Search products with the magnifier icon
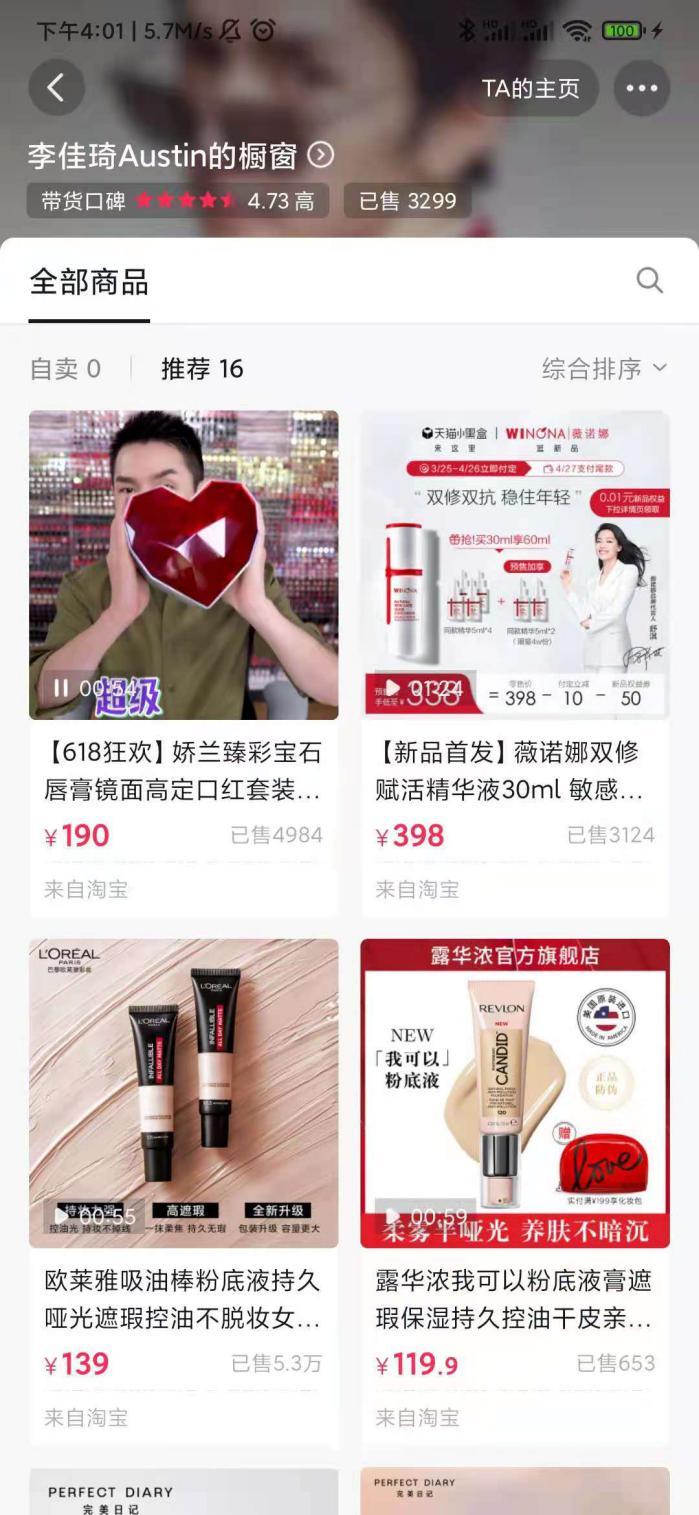 pos(650,281)
